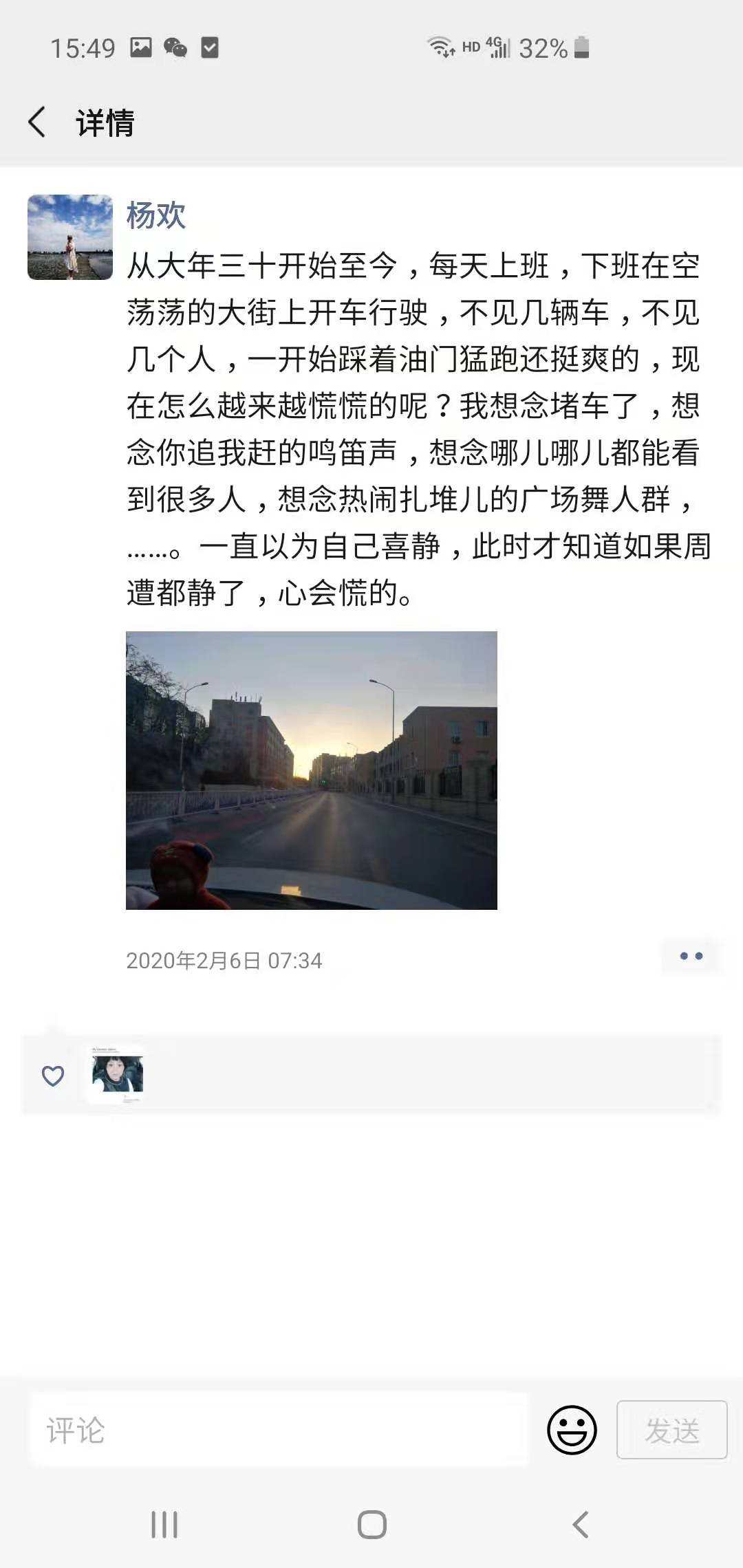
Task: Open the emoji picker
Action: (x=572, y=1430)
